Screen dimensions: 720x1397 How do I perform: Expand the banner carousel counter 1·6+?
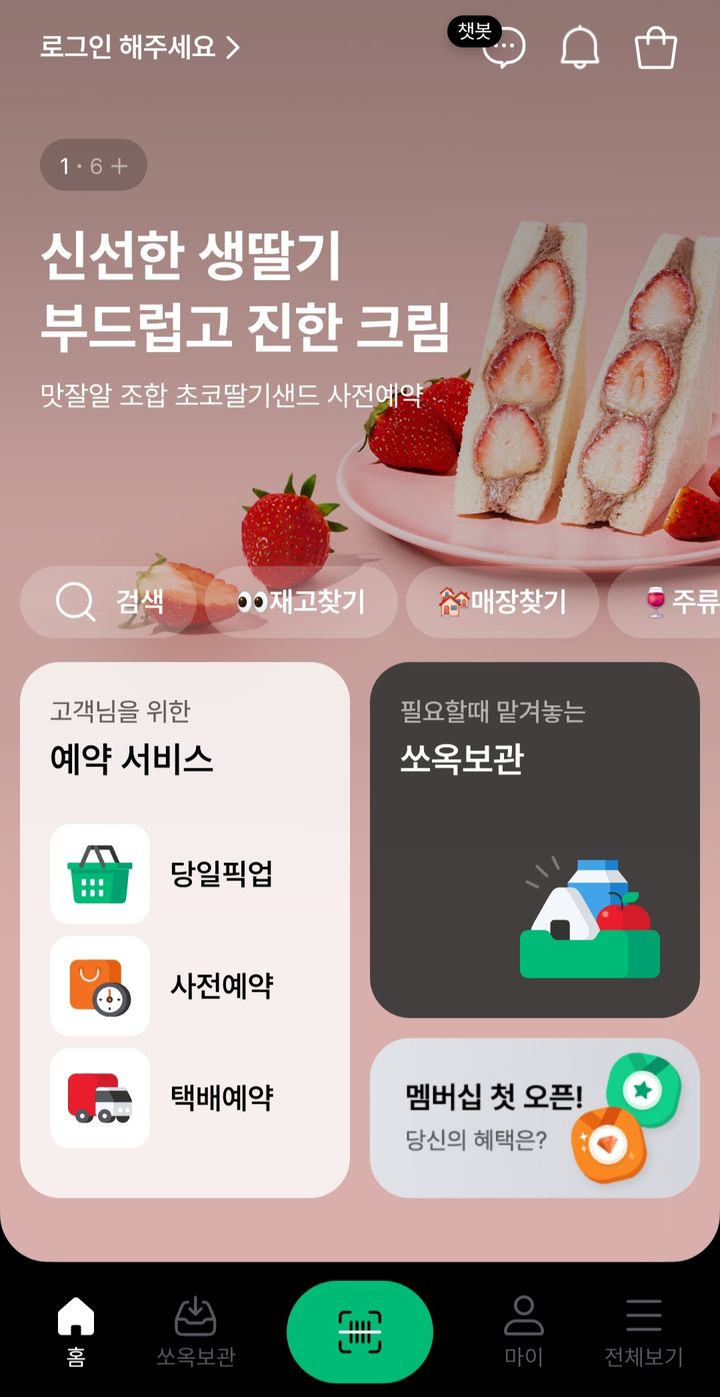tap(93, 164)
